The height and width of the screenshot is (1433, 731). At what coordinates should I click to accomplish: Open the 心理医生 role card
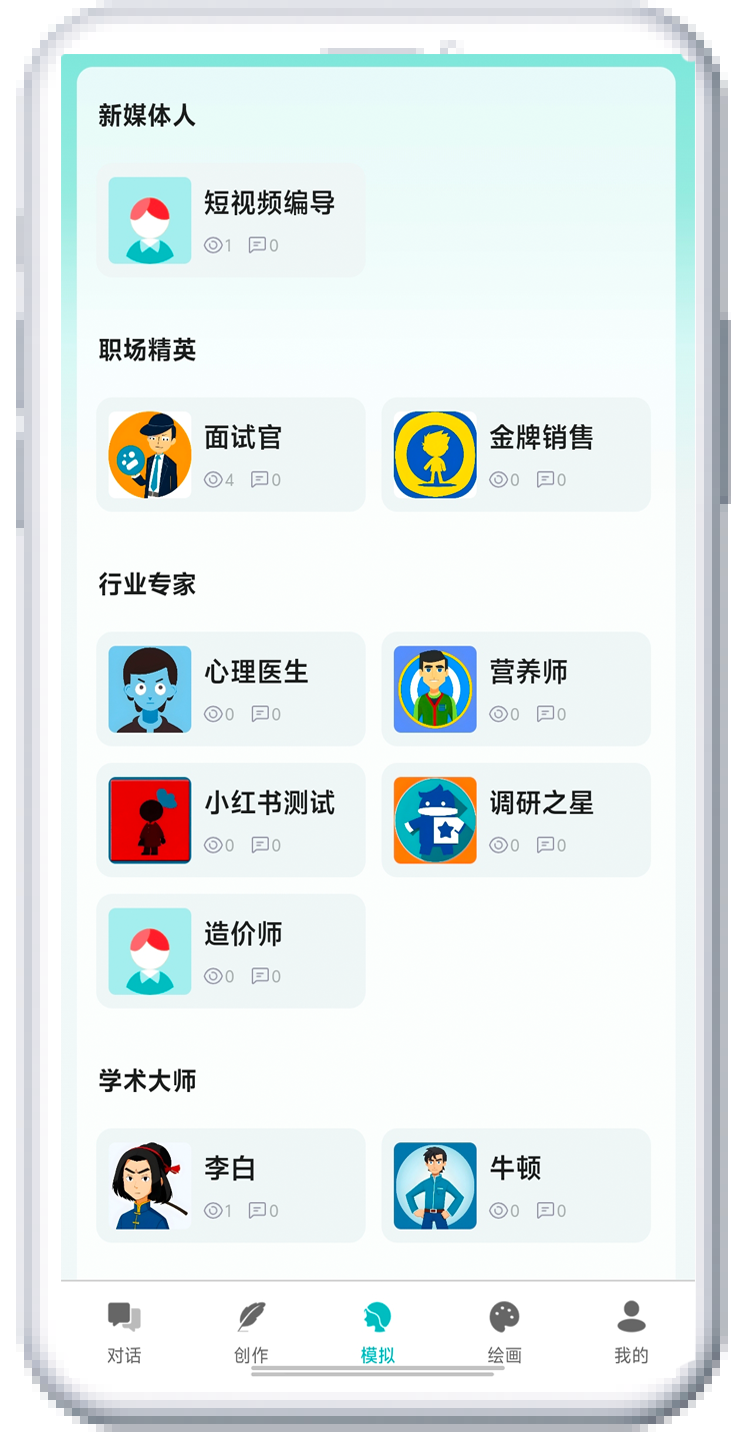[231, 689]
